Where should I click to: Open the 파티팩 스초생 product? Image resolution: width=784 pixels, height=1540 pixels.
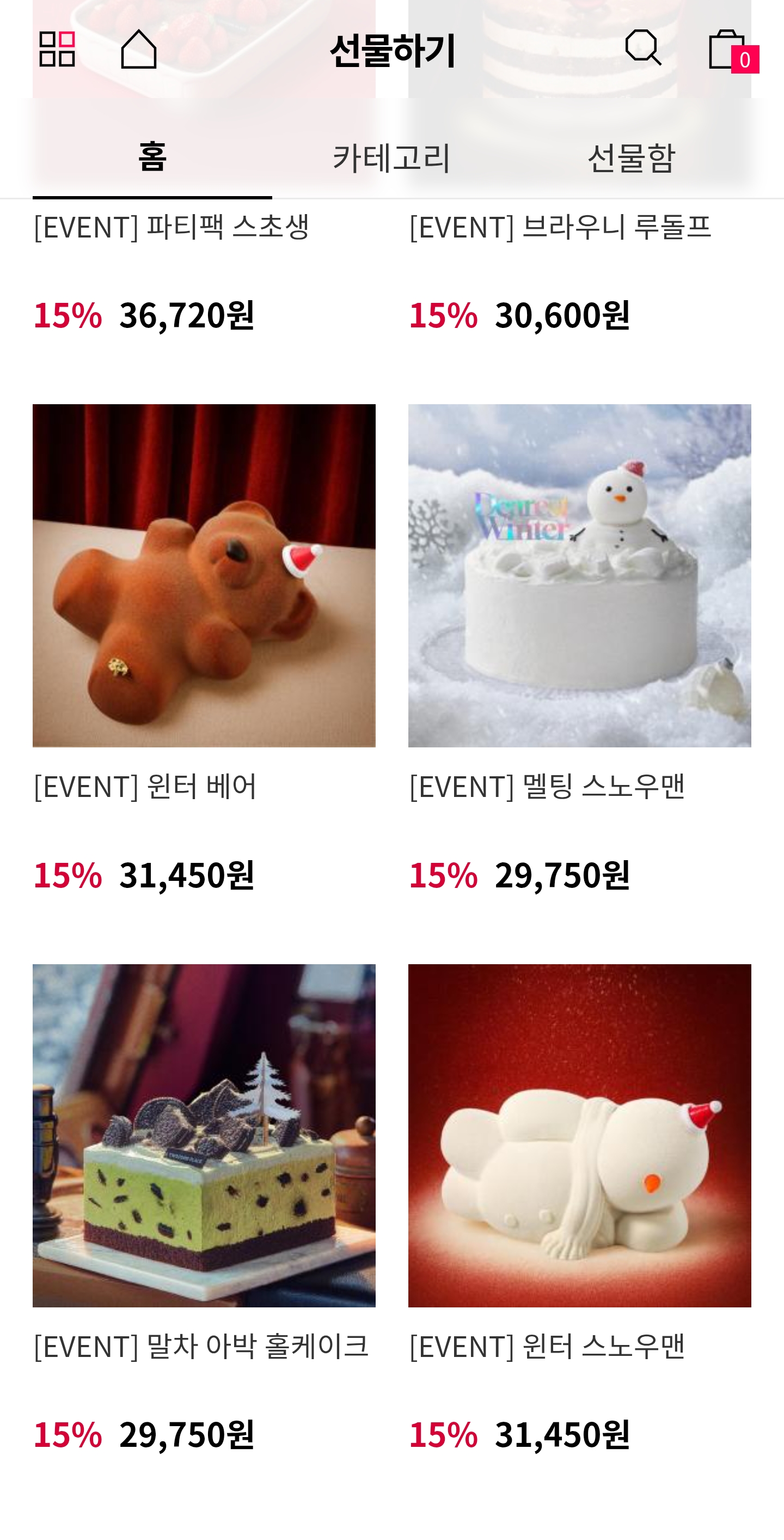[172, 227]
